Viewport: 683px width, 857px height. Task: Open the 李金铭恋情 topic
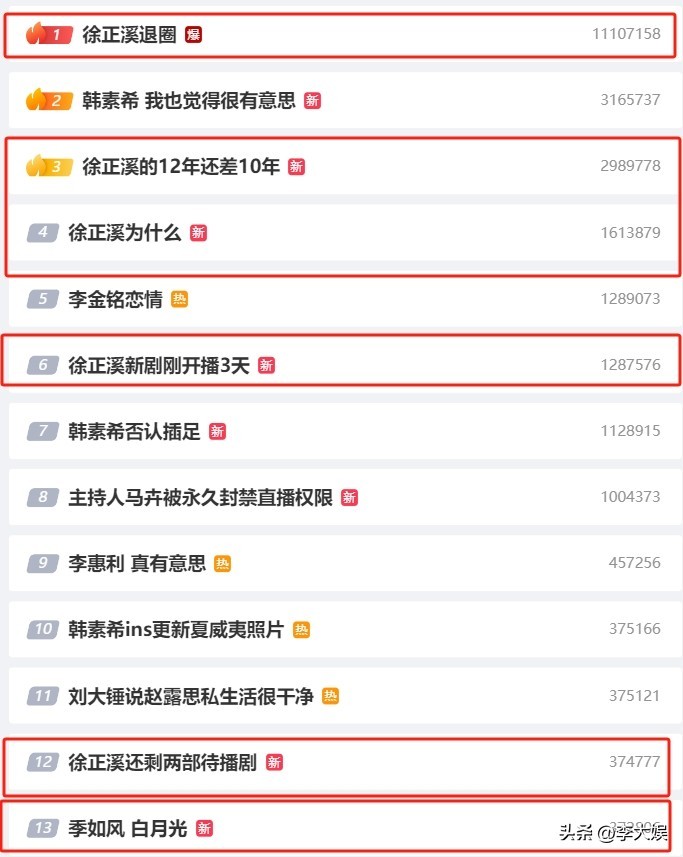115,299
